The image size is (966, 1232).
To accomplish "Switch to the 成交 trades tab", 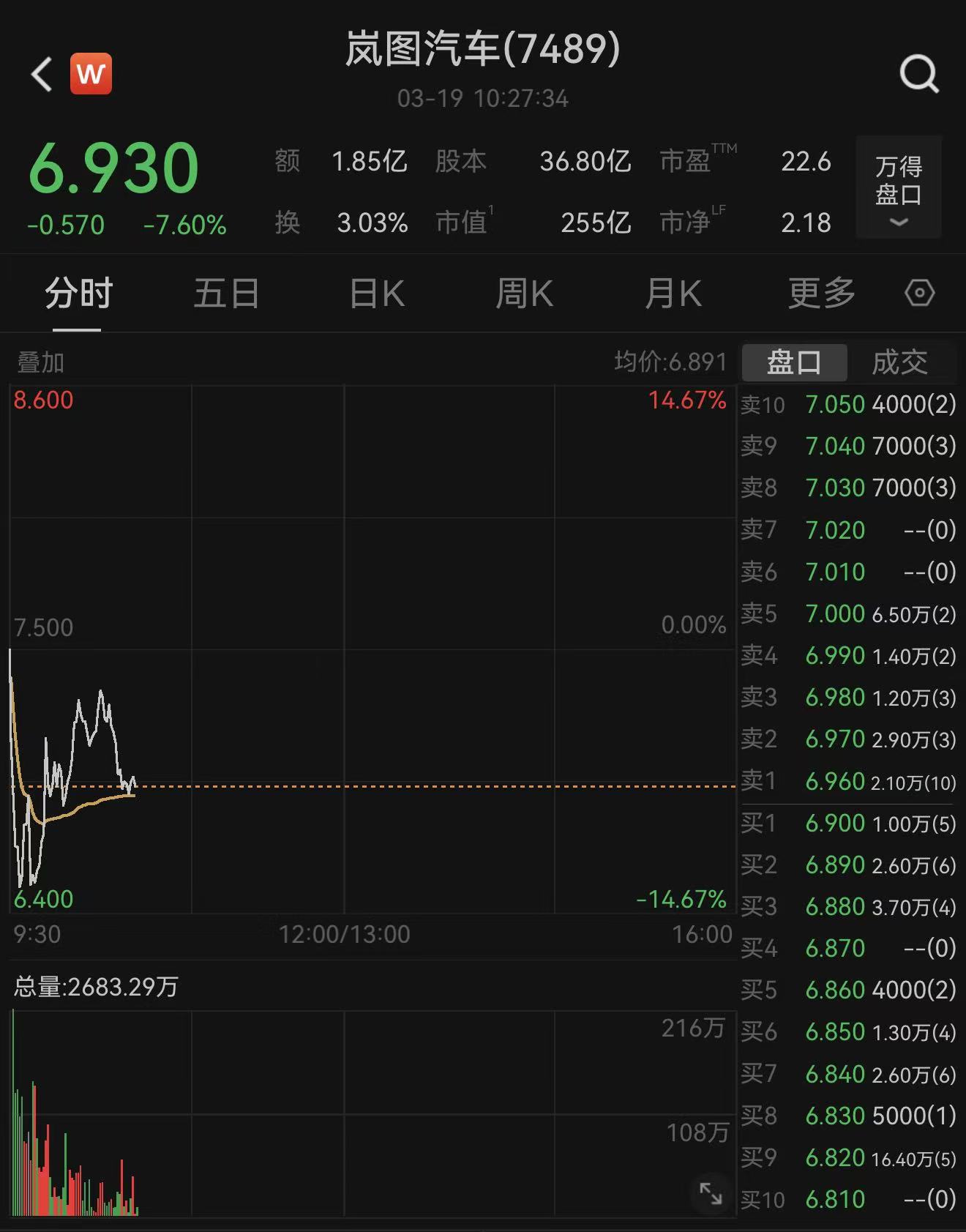I will point(899,362).
